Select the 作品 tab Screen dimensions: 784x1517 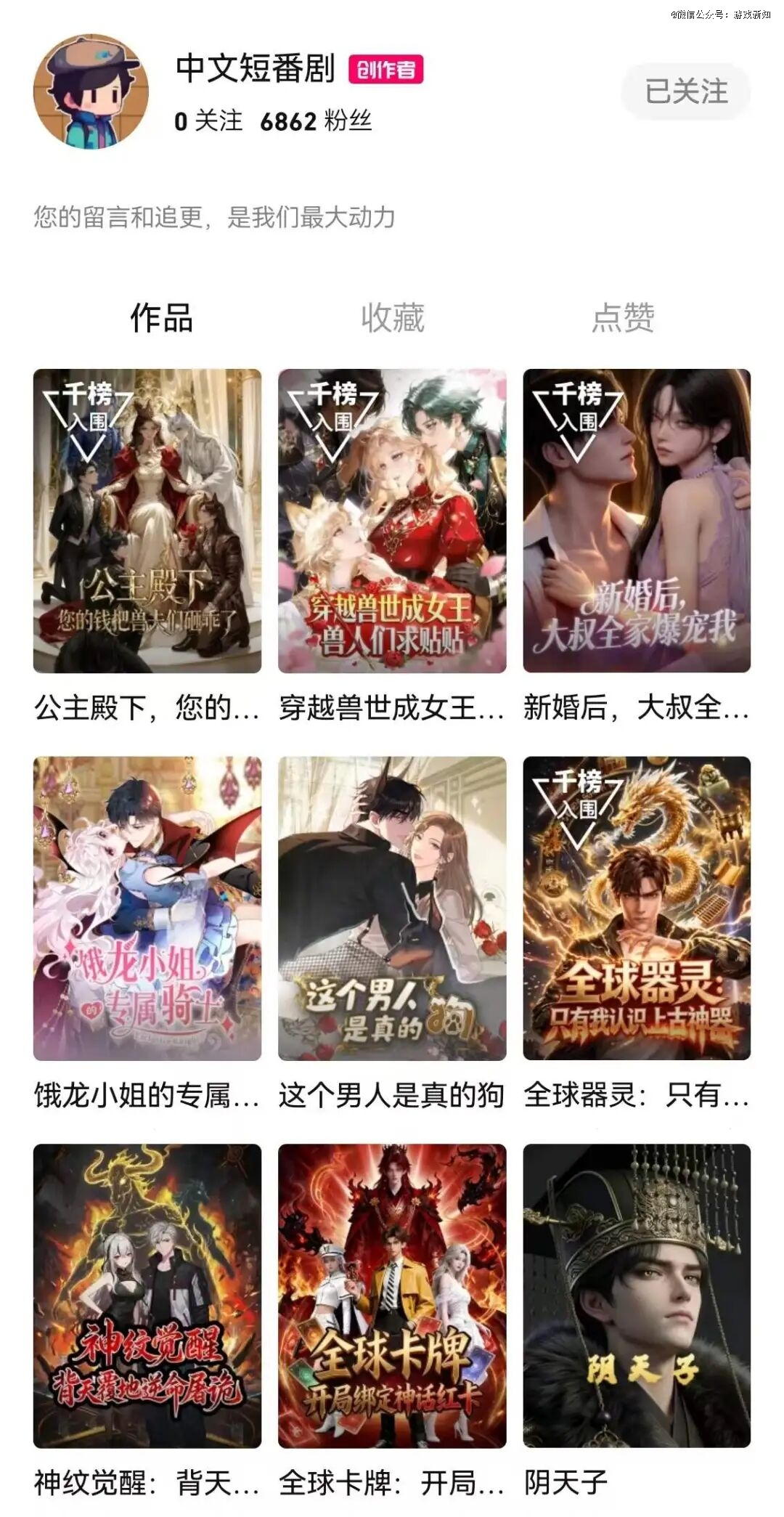161,317
